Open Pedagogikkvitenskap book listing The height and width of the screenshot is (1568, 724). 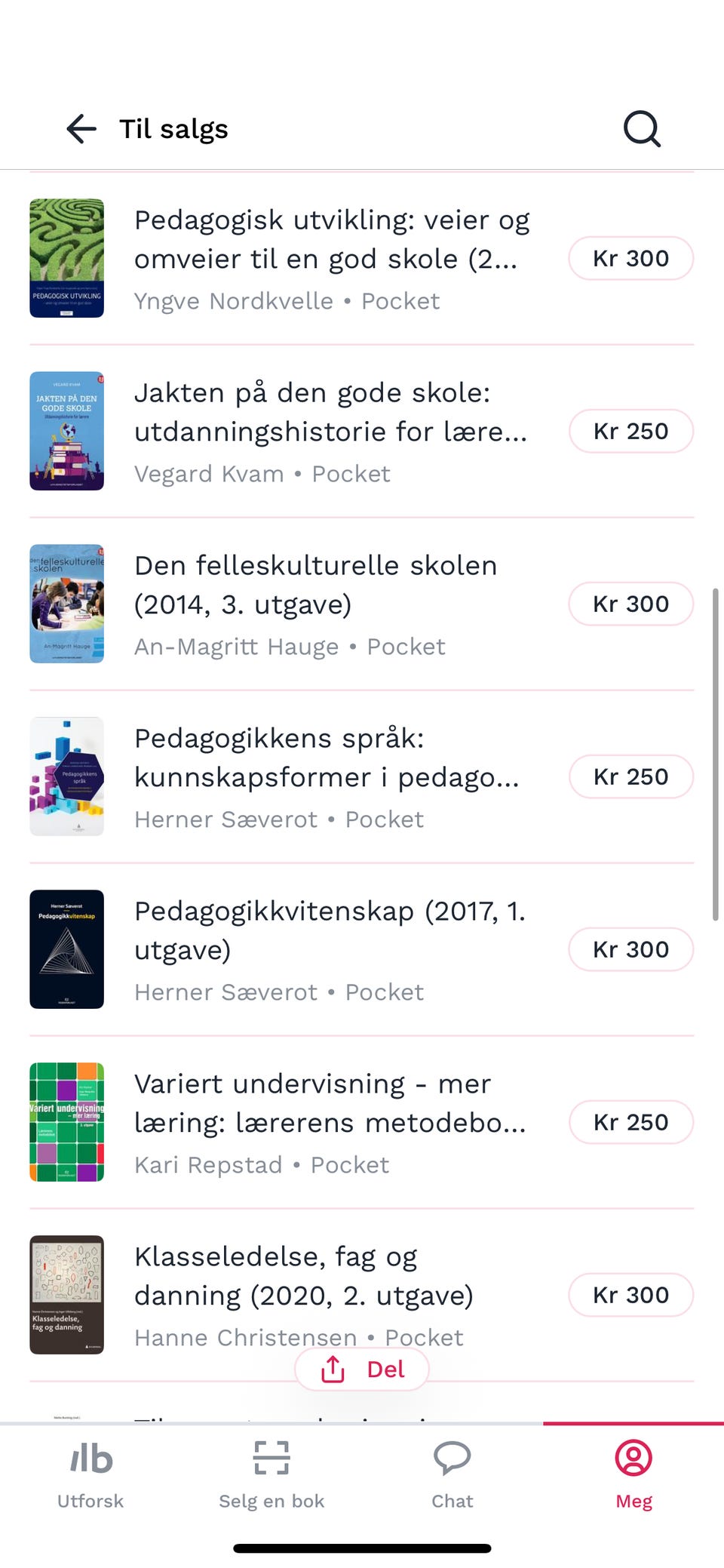coord(330,949)
